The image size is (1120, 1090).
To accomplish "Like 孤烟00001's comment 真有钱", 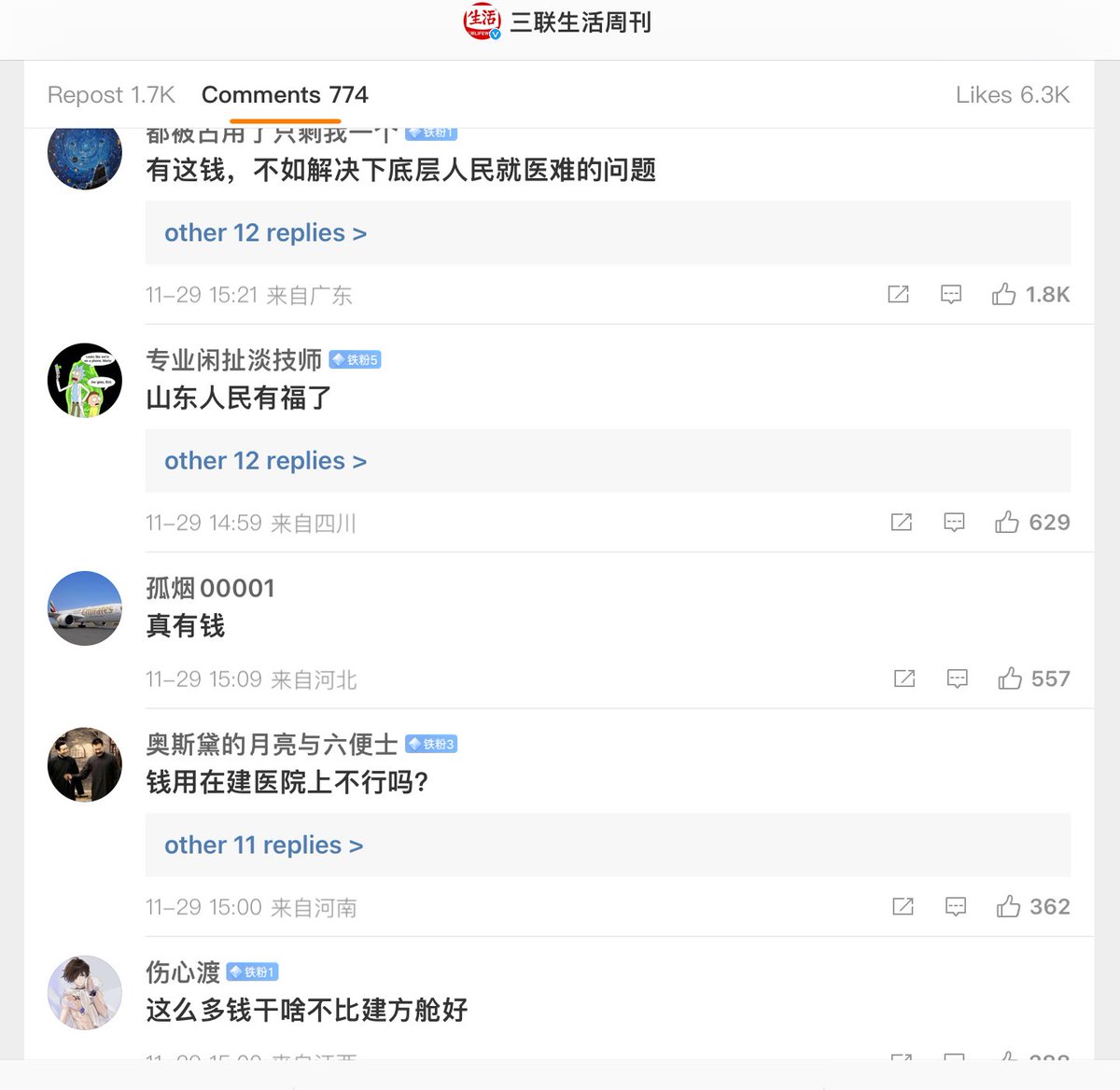I will click(1010, 679).
